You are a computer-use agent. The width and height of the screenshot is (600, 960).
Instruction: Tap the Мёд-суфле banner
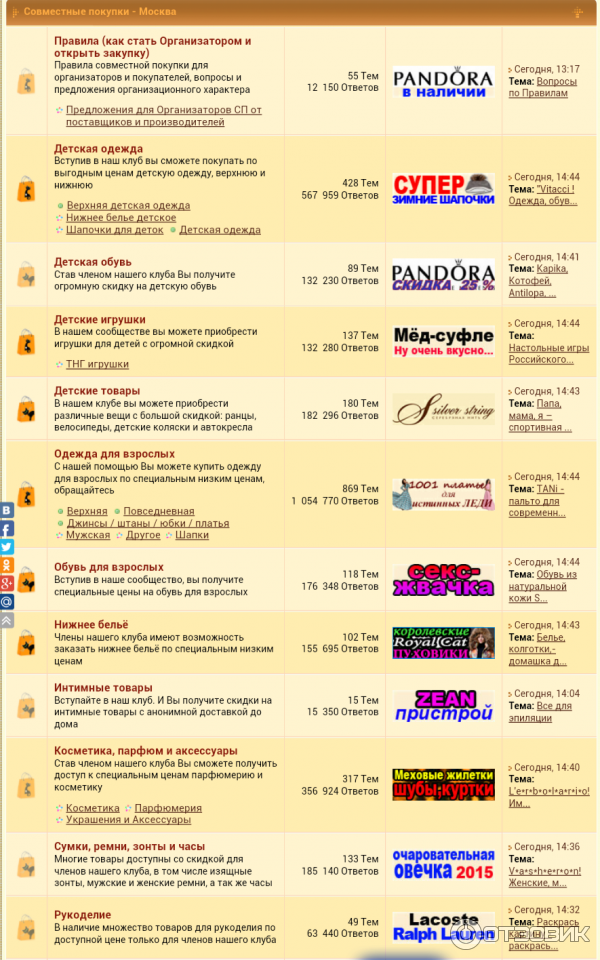tap(443, 342)
